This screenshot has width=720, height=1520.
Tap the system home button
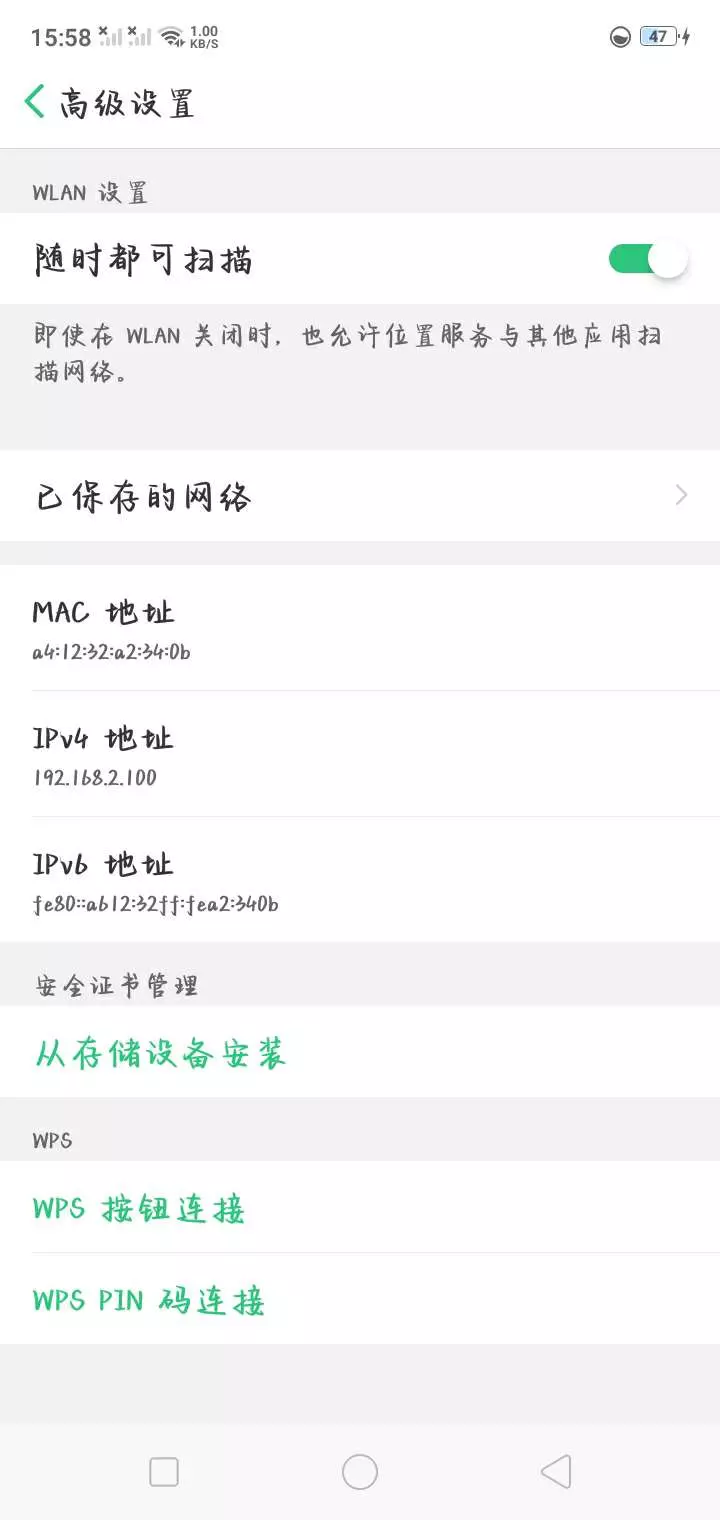[x=360, y=1472]
